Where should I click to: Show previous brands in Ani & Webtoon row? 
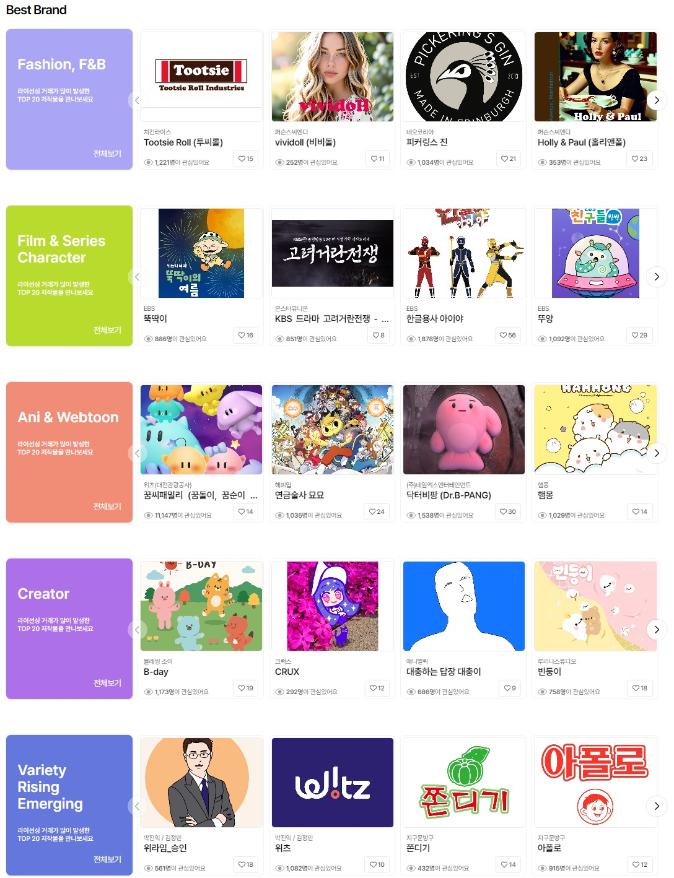coord(136,453)
